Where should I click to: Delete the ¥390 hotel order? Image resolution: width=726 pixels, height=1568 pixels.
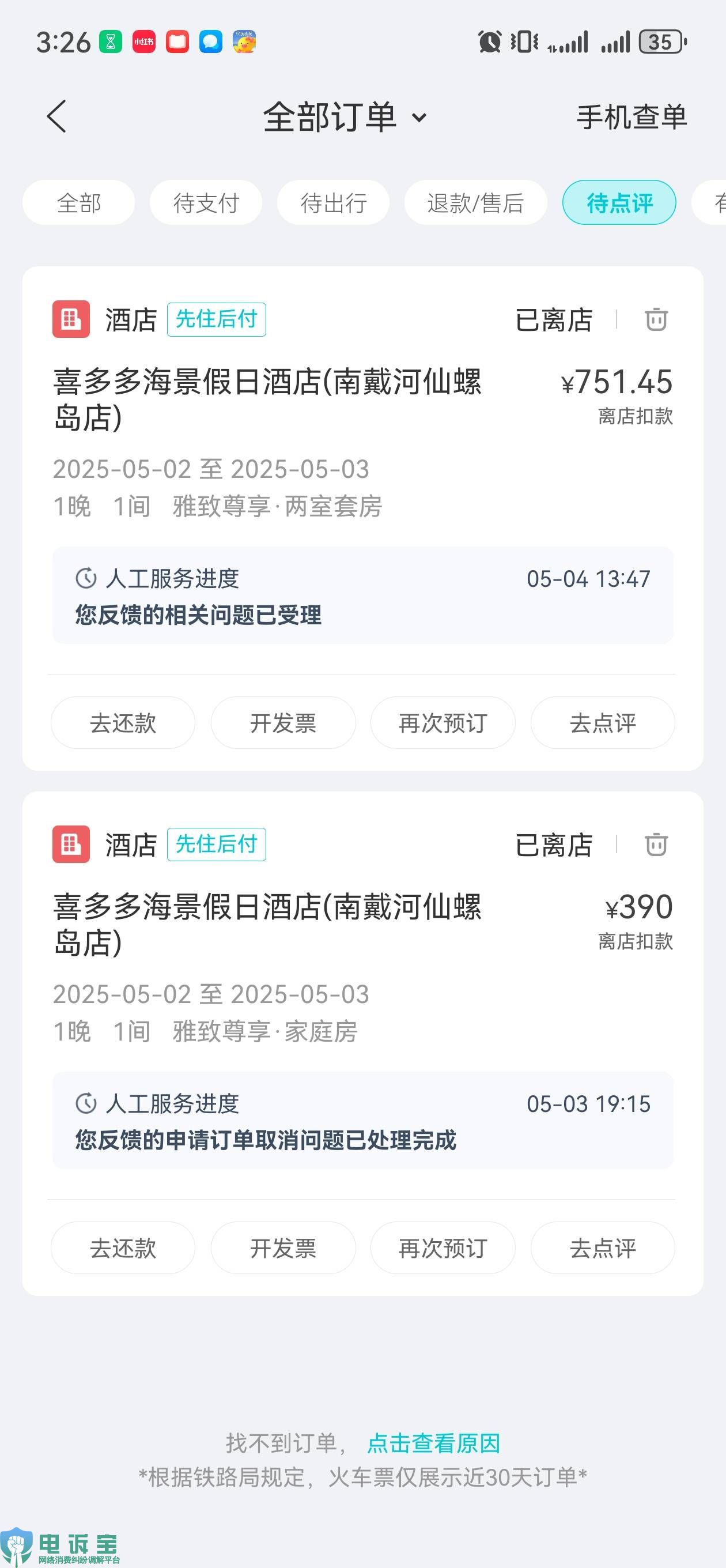tap(656, 845)
